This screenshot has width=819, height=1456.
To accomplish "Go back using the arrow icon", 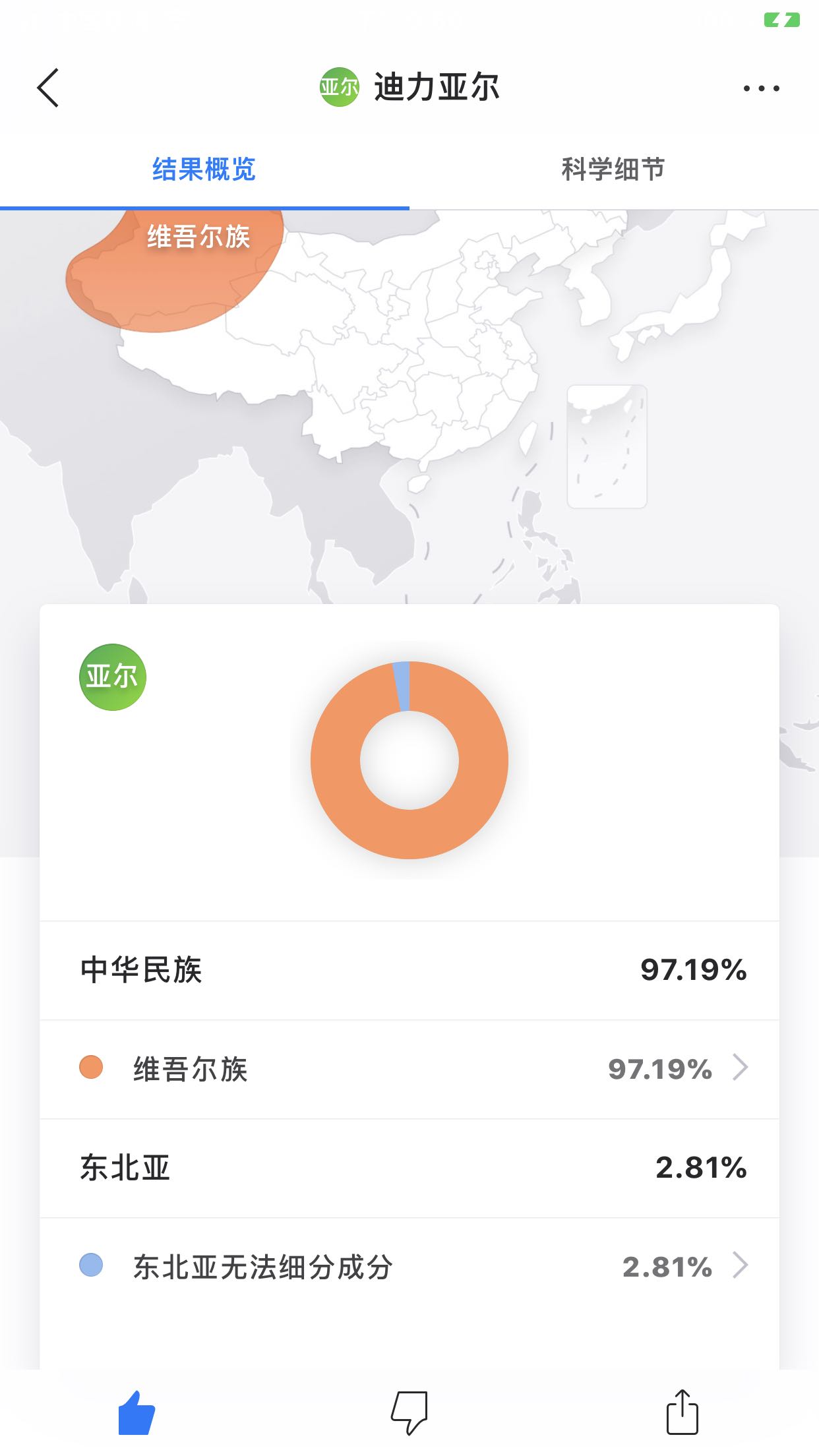I will click(48, 88).
